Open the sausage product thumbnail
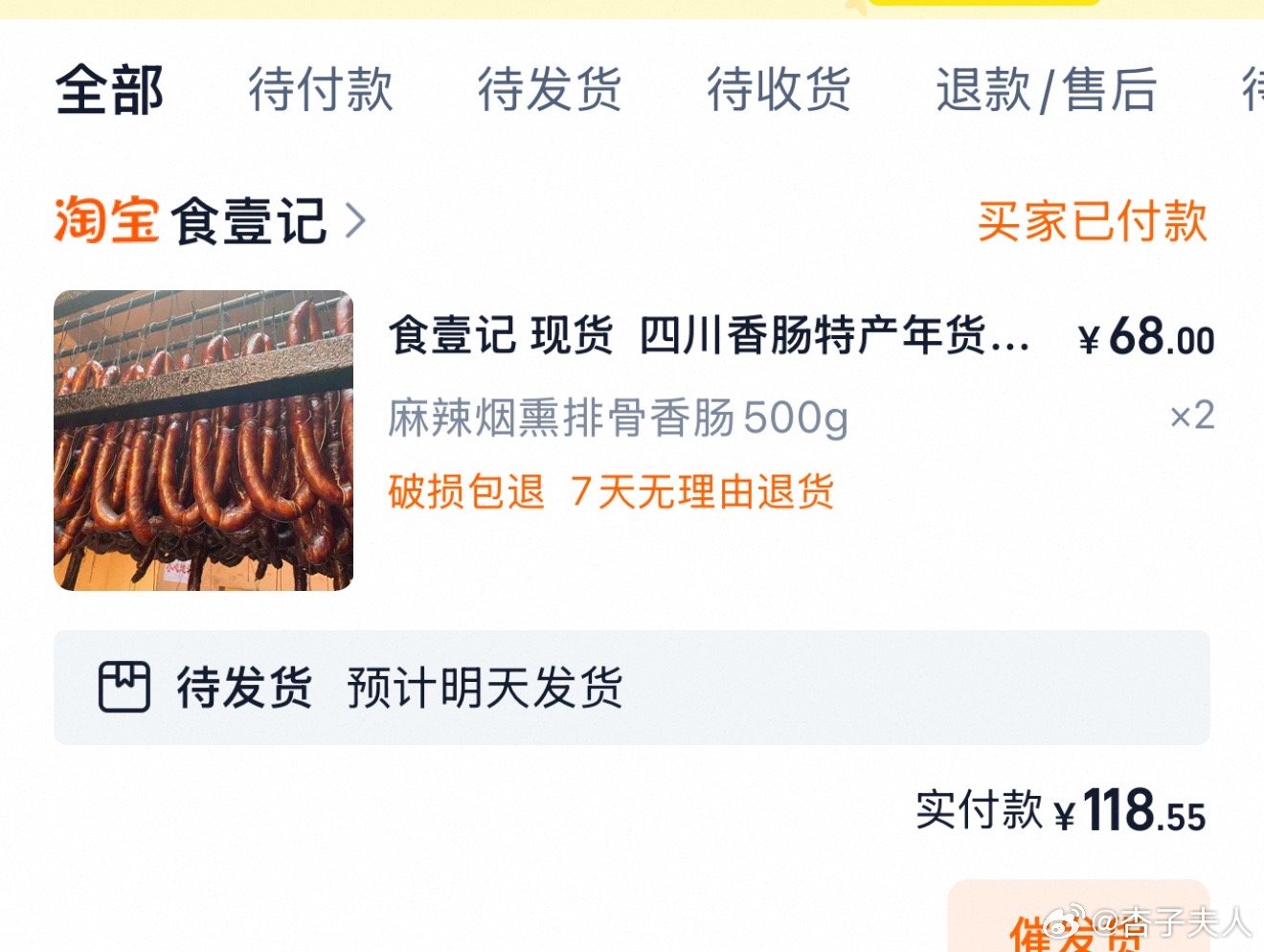Screen dimensions: 1264x952 tap(203, 441)
